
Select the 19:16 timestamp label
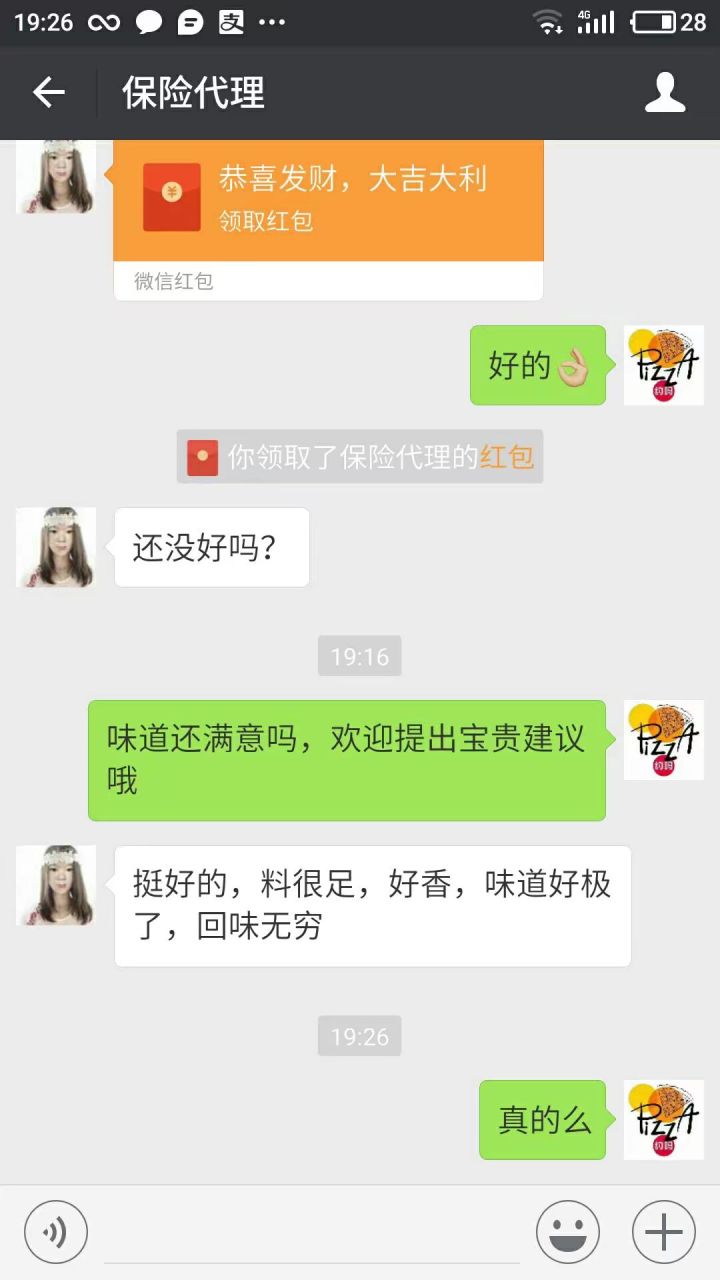point(359,656)
